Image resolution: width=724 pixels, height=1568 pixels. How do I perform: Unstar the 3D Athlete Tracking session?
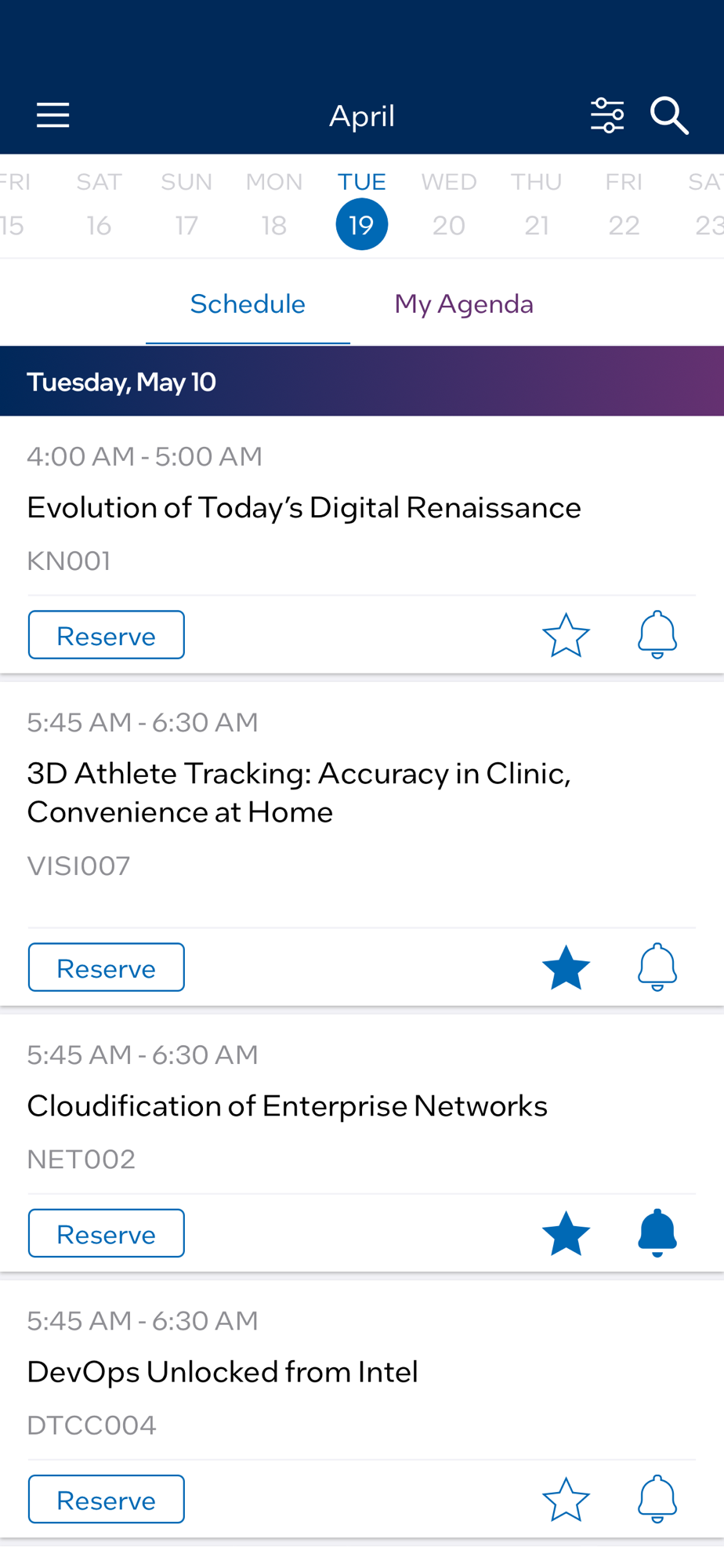click(566, 967)
